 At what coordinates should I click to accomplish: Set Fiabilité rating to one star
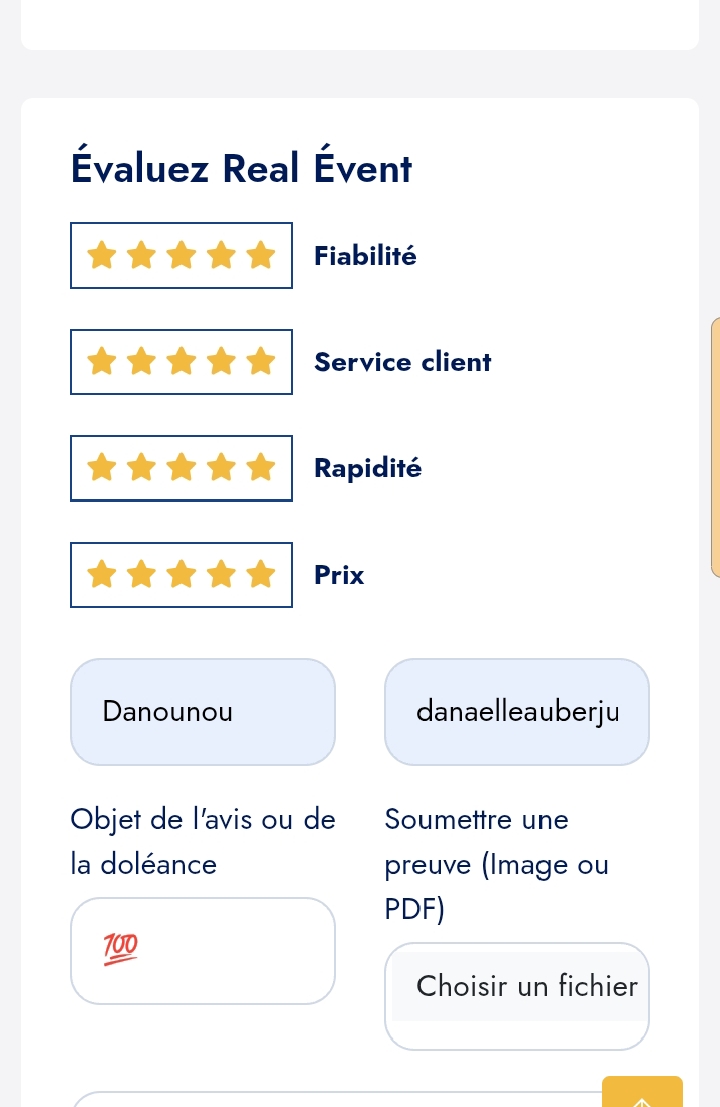(x=102, y=256)
